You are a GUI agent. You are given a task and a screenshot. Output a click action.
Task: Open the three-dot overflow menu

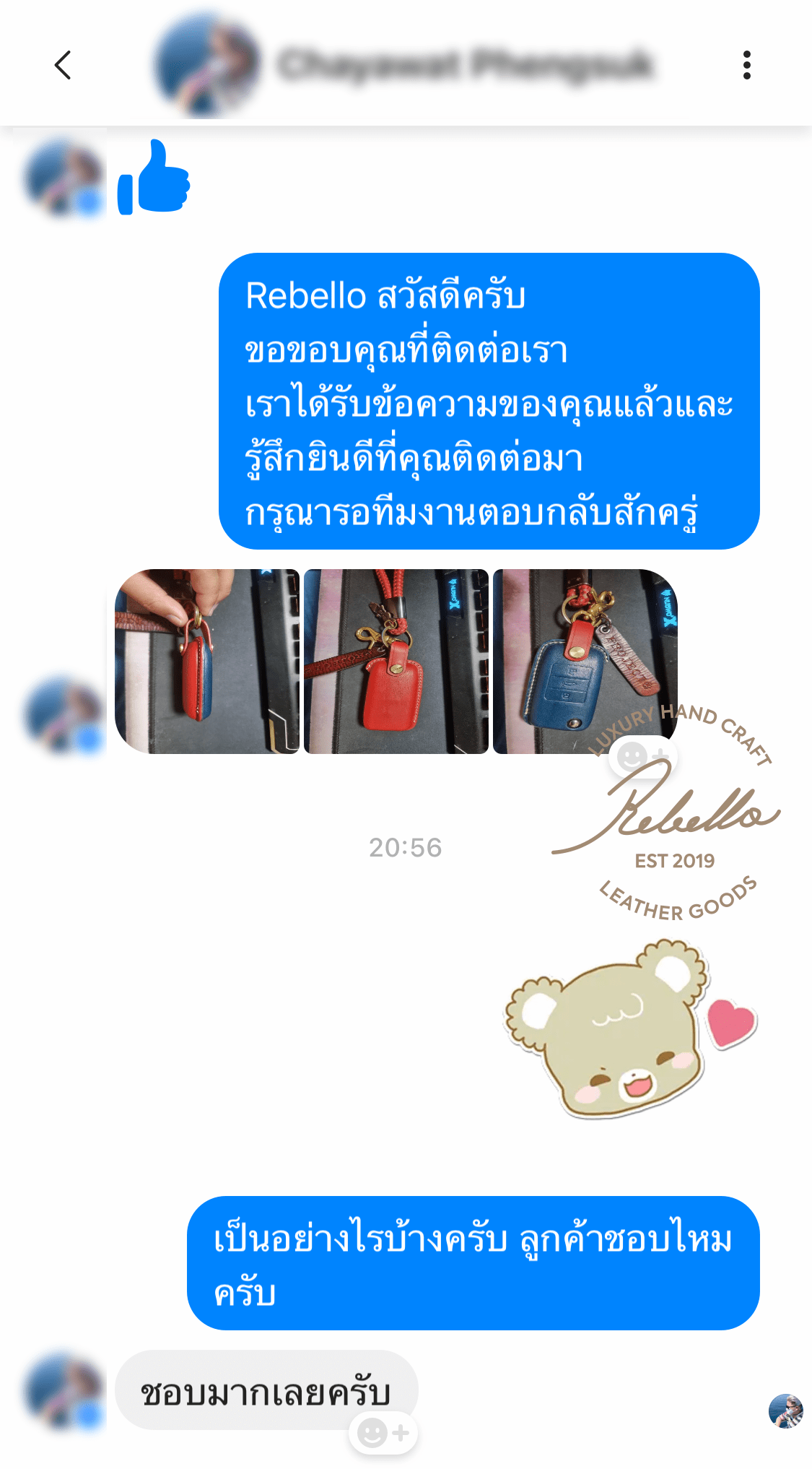coord(746,65)
